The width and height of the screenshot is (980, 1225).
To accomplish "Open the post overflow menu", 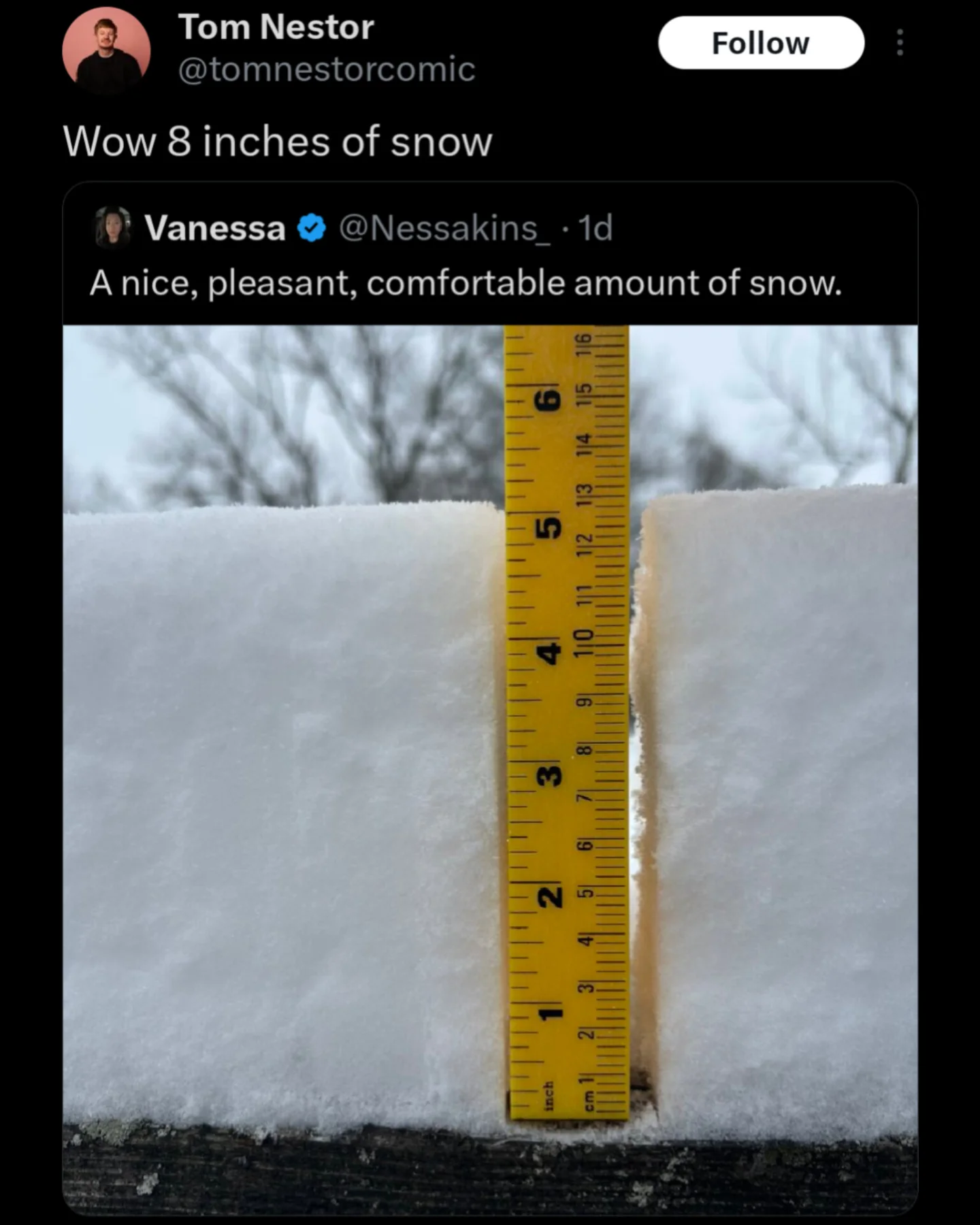I will (900, 43).
